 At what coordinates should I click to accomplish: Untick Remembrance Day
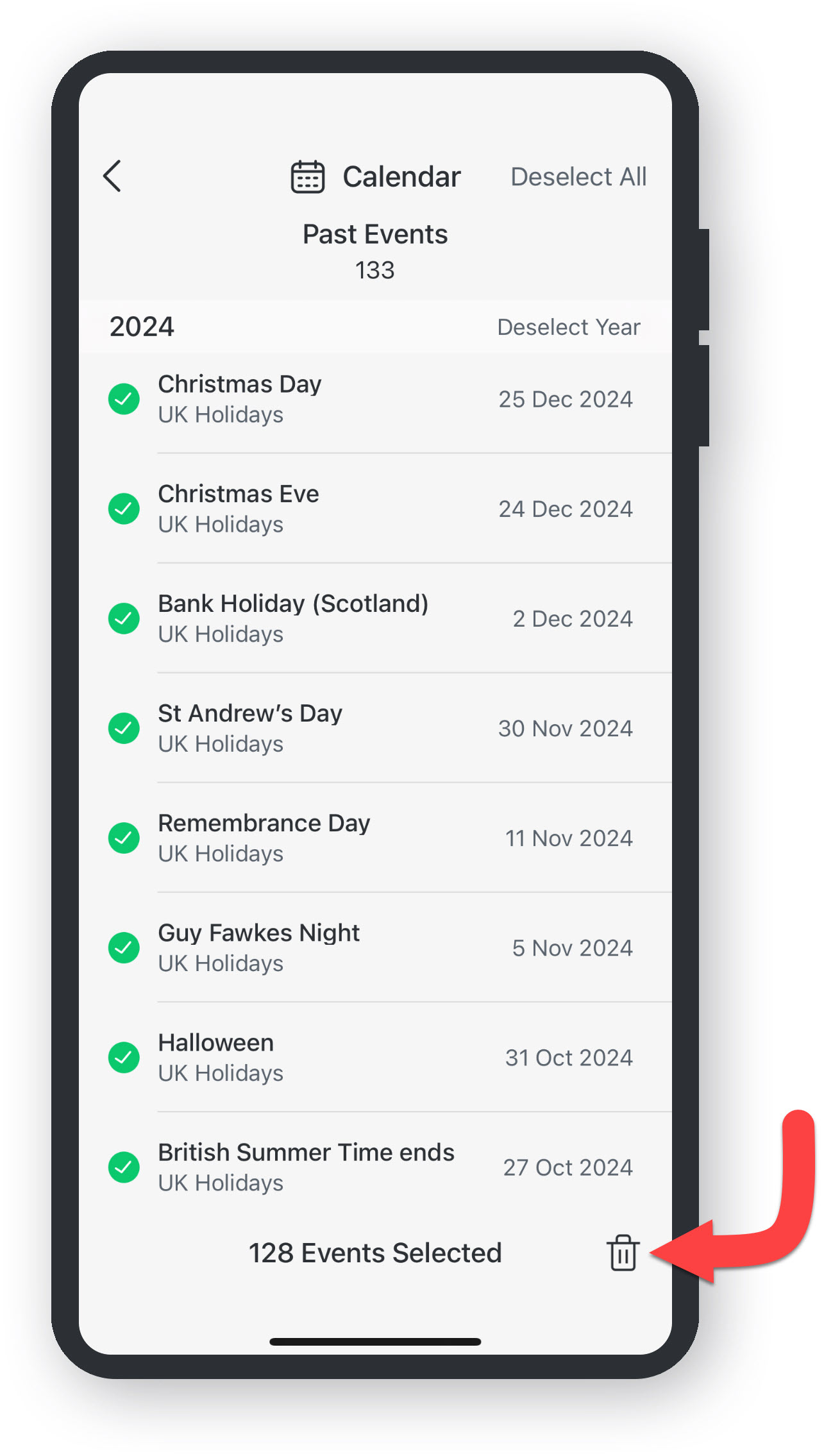(124, 838)
